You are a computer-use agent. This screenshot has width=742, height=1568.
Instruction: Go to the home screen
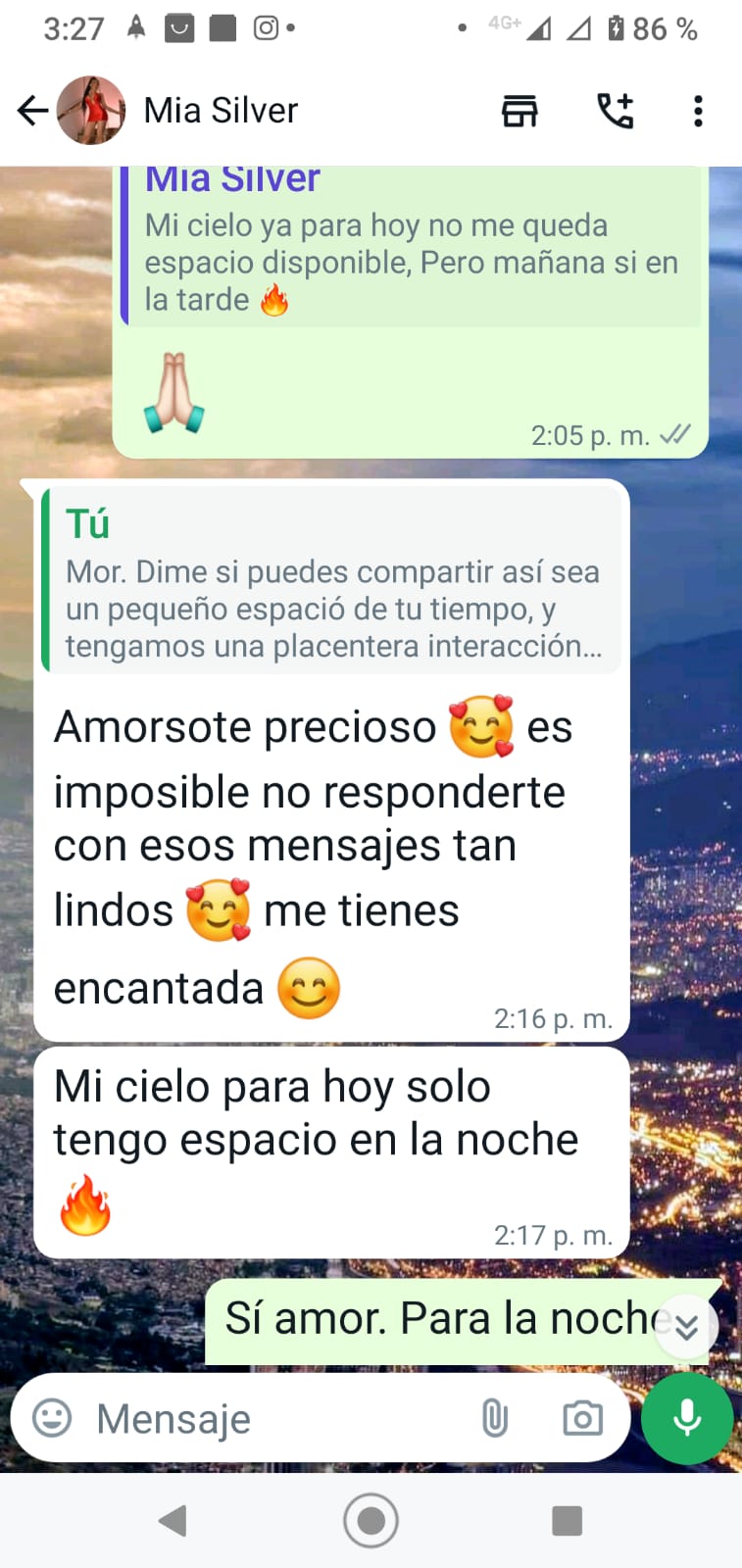point(371,1521)
